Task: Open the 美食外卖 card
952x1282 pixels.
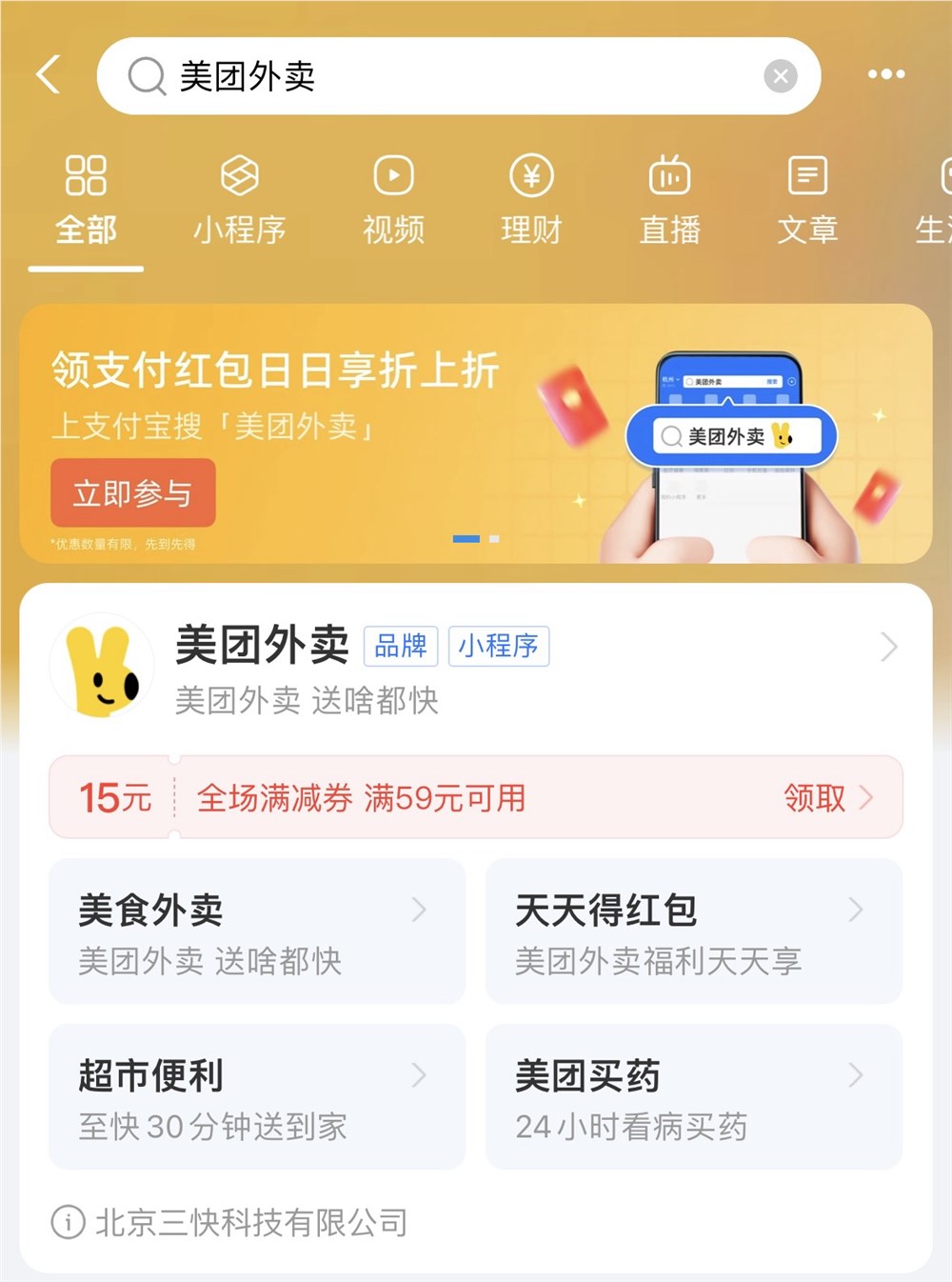Action: pyautogui.click(x=256, y=931)
